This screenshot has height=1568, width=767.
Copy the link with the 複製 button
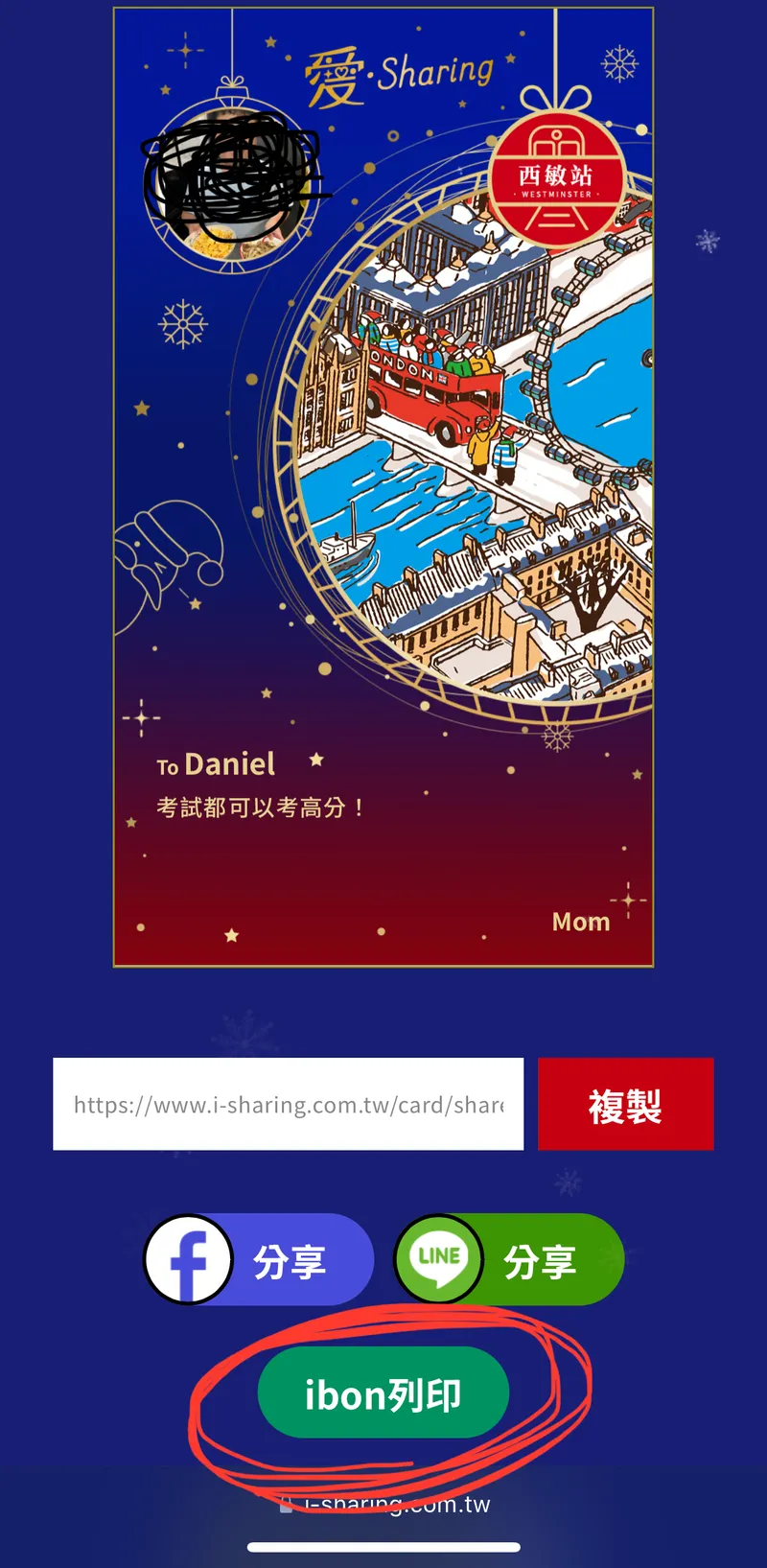pos(625,1104)
